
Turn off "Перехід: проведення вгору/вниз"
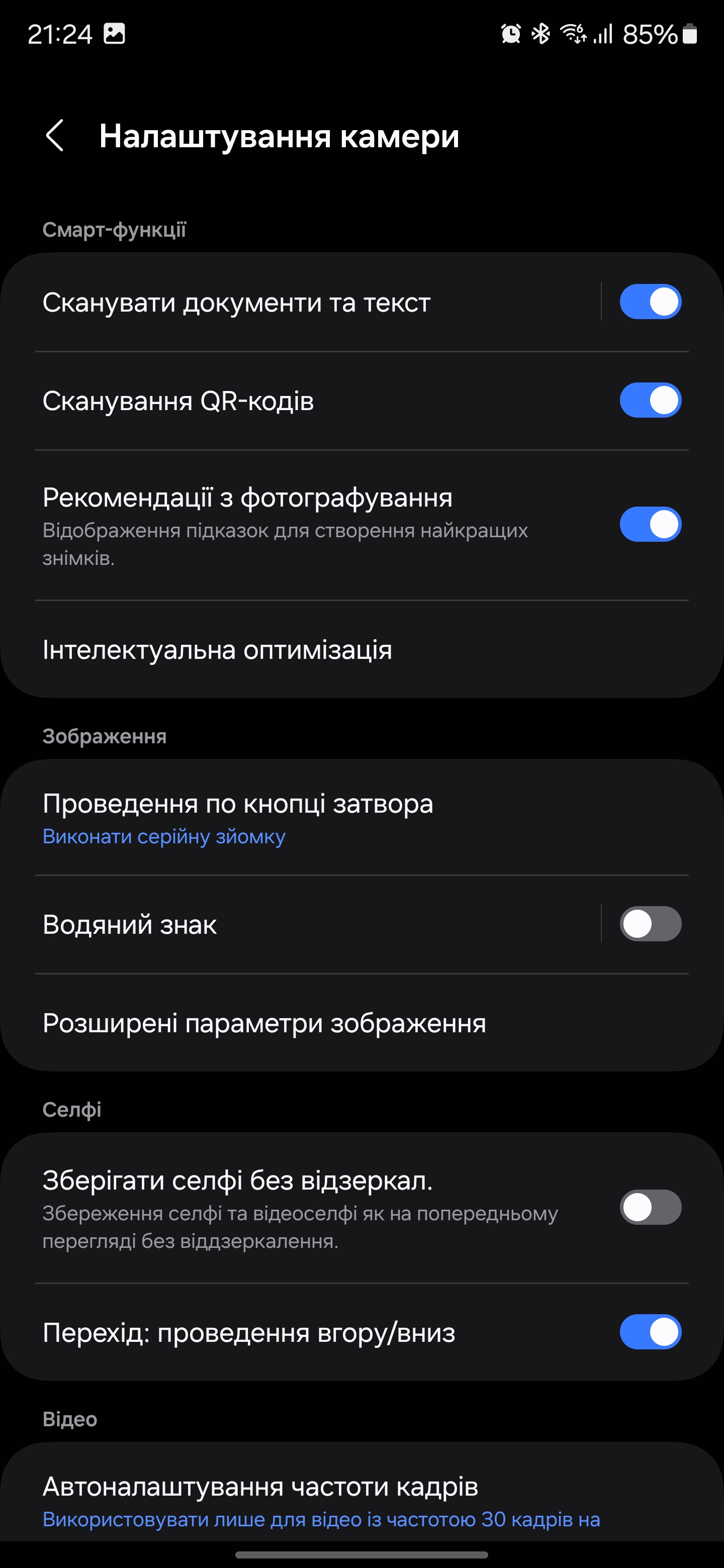pyautogui.click(x=650, y=1332)
